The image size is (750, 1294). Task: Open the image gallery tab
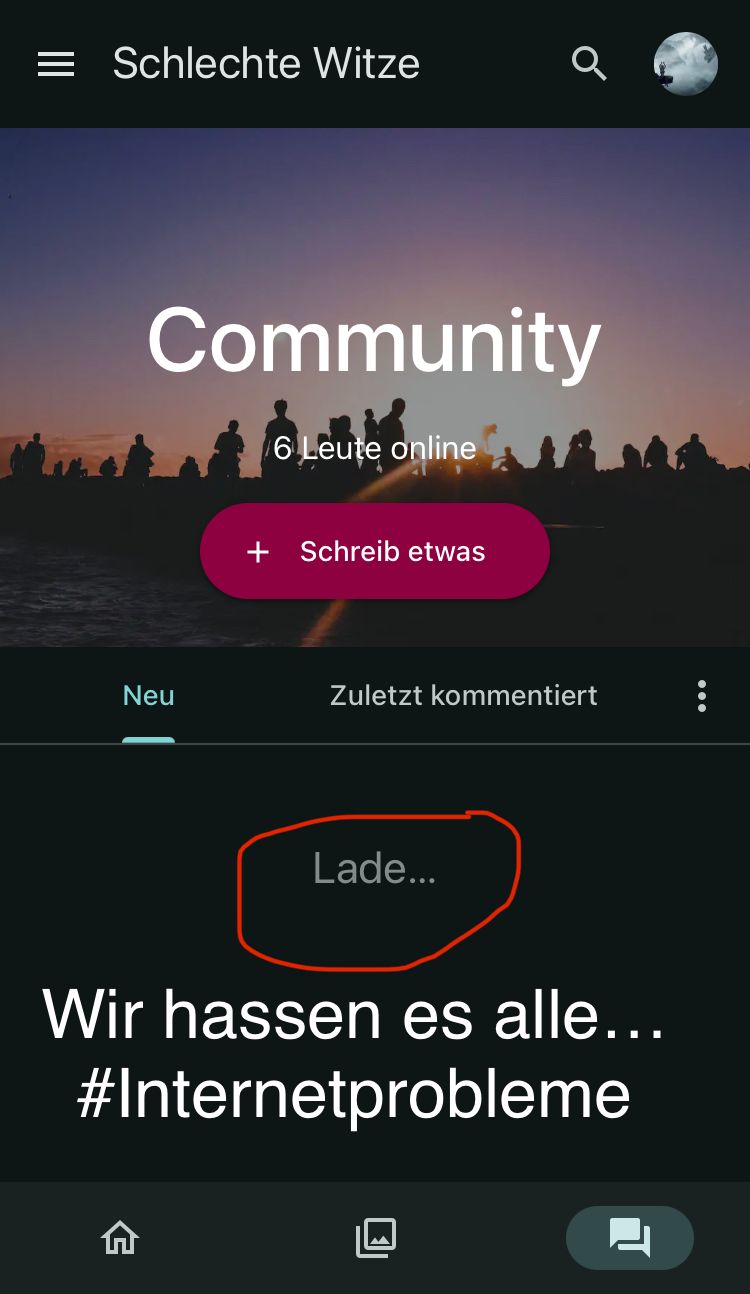tap(376, 1238)
